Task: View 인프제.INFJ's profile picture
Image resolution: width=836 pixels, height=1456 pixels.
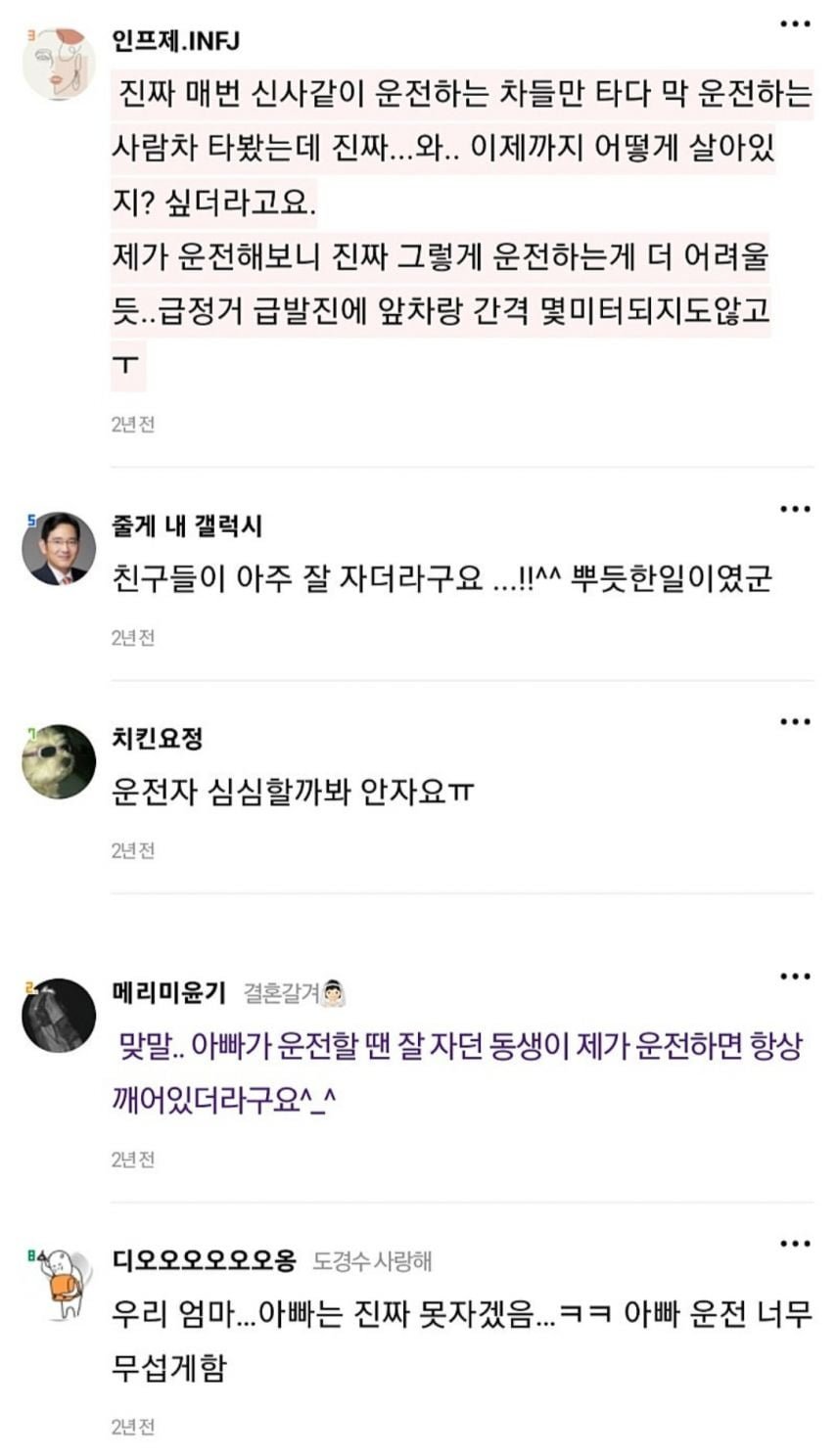Action: coord(59,64)
